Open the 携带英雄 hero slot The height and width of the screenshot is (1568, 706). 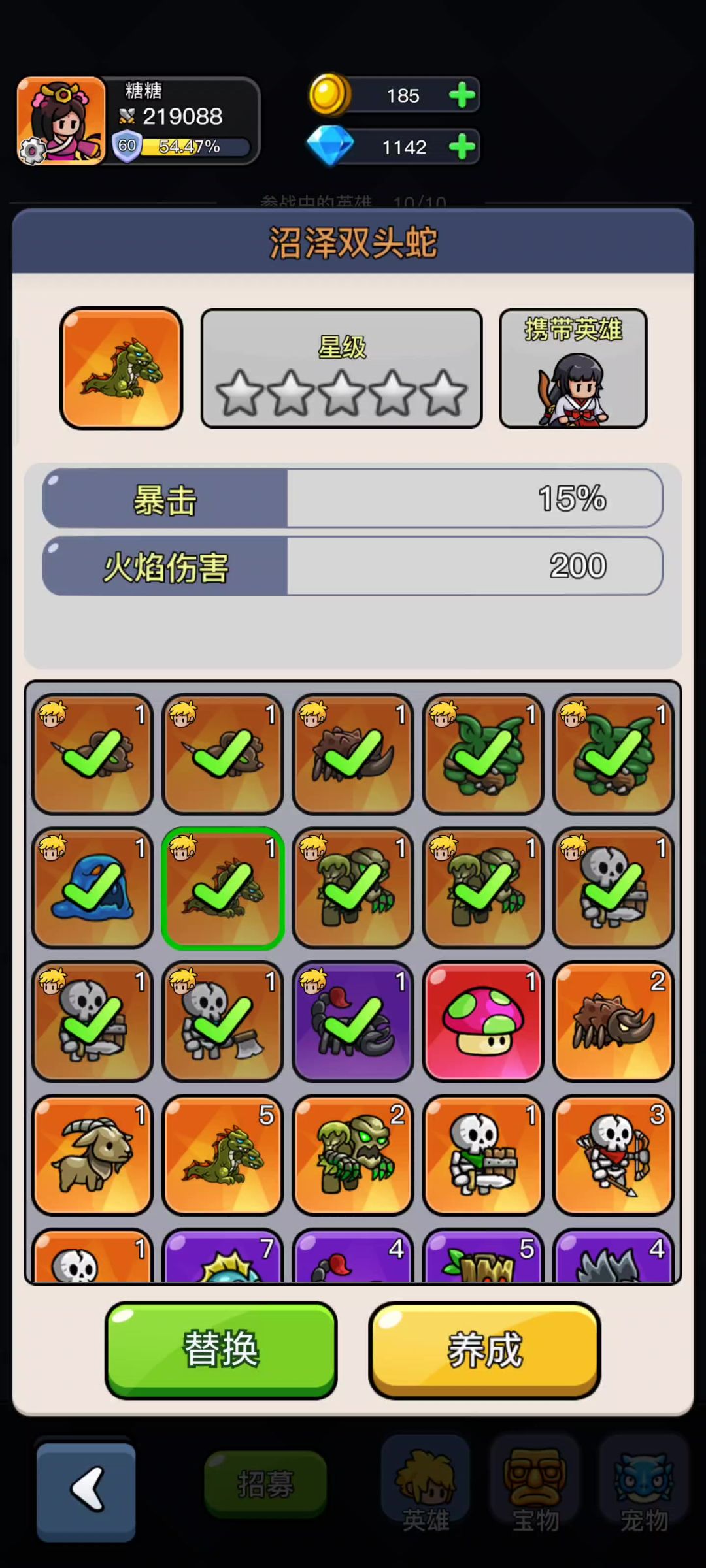point(573,368)
